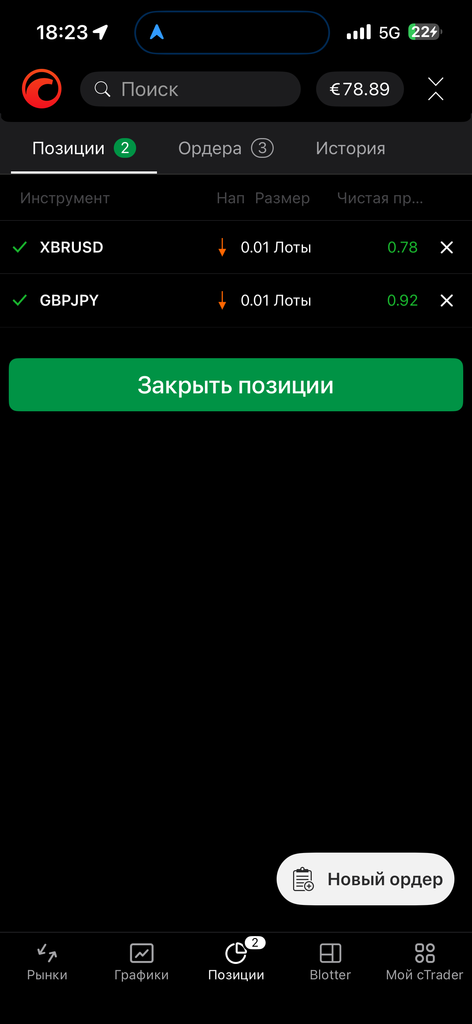Collapse the panel with the chevrons icon

pyautogui.click(x=436, y=89)
